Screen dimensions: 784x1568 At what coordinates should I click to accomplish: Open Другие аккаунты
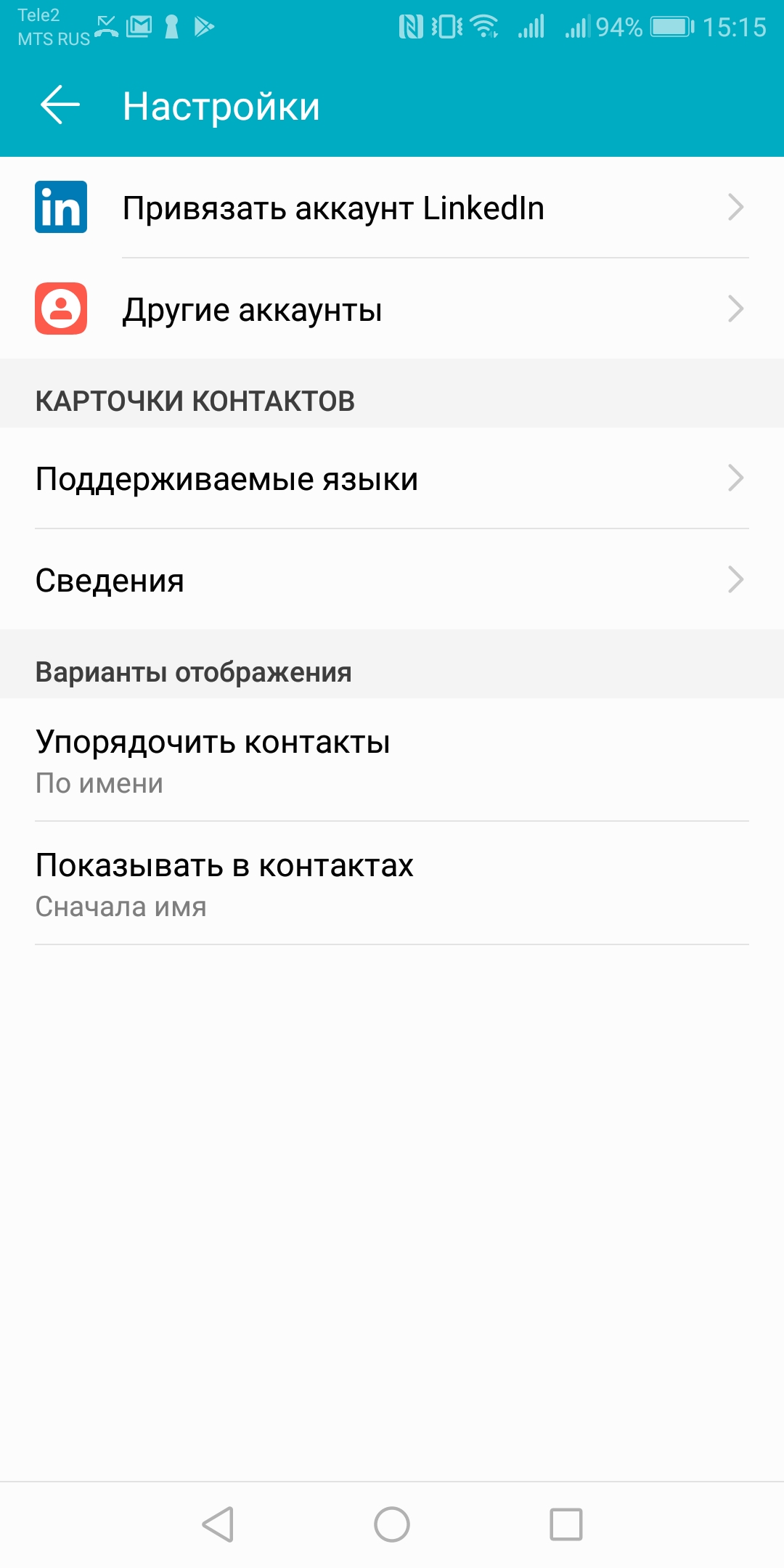point(392,309)
